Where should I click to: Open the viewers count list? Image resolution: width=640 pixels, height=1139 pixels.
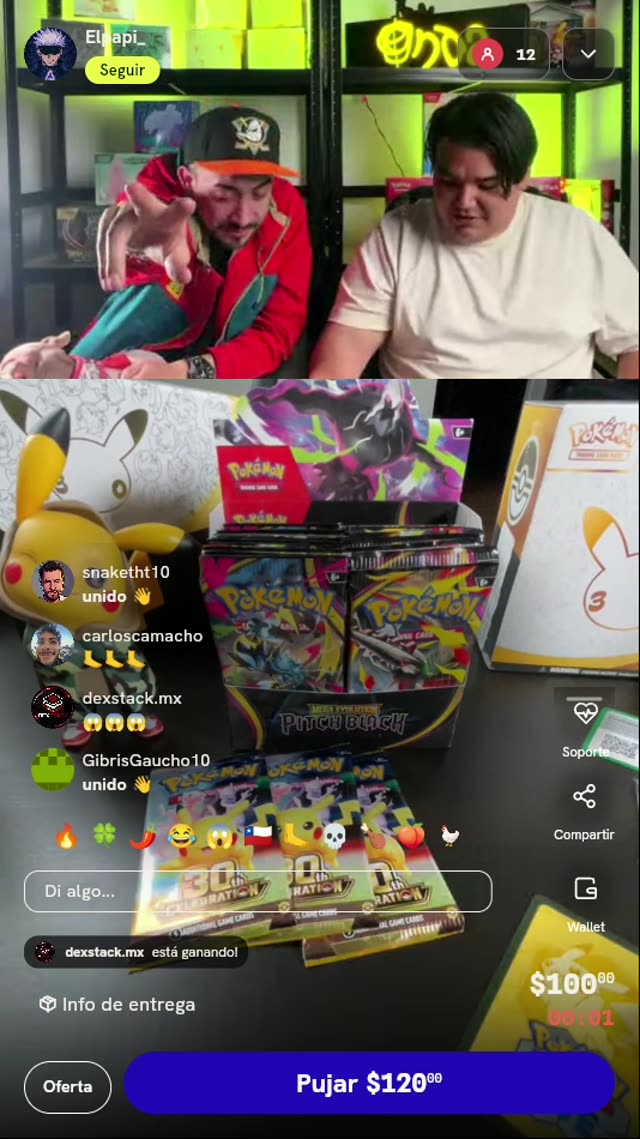504,54
